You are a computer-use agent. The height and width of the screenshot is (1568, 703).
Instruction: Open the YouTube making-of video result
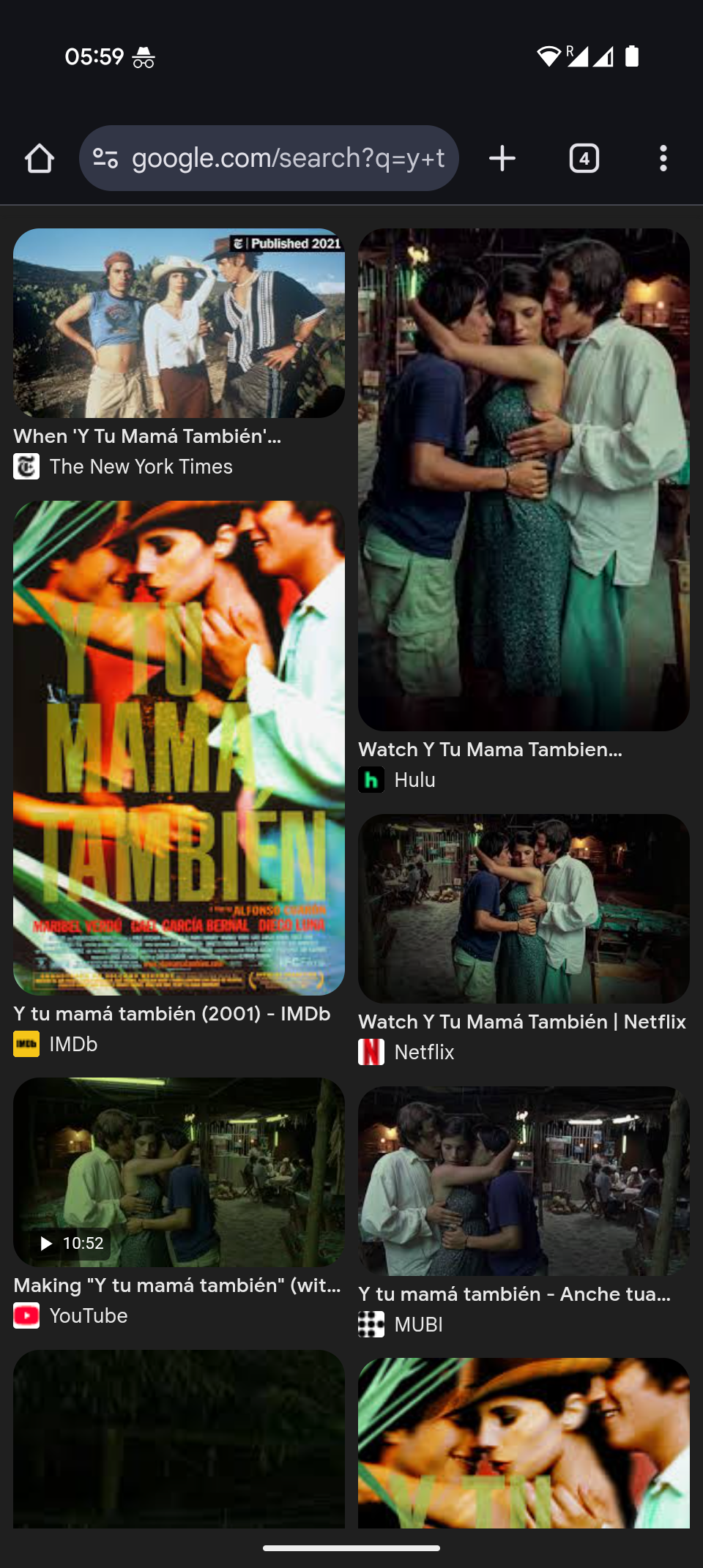click(x=179, y=1172)
